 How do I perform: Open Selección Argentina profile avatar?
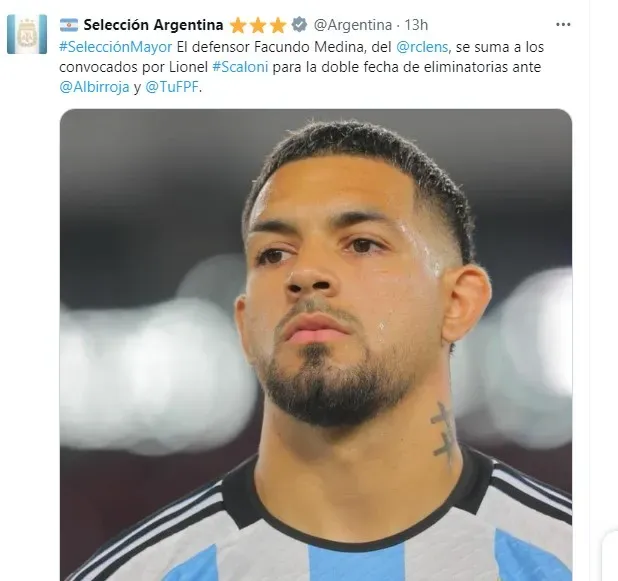(27, 34)
